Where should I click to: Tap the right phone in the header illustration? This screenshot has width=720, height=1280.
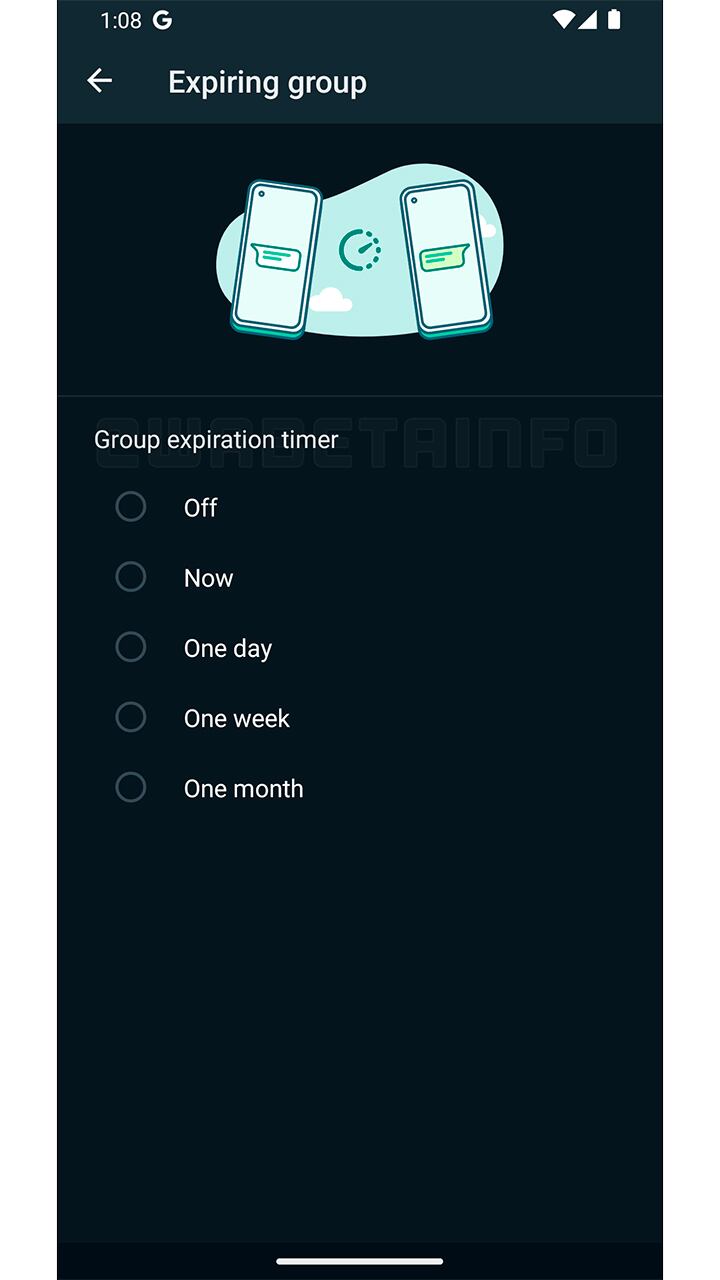pos(448,255)
